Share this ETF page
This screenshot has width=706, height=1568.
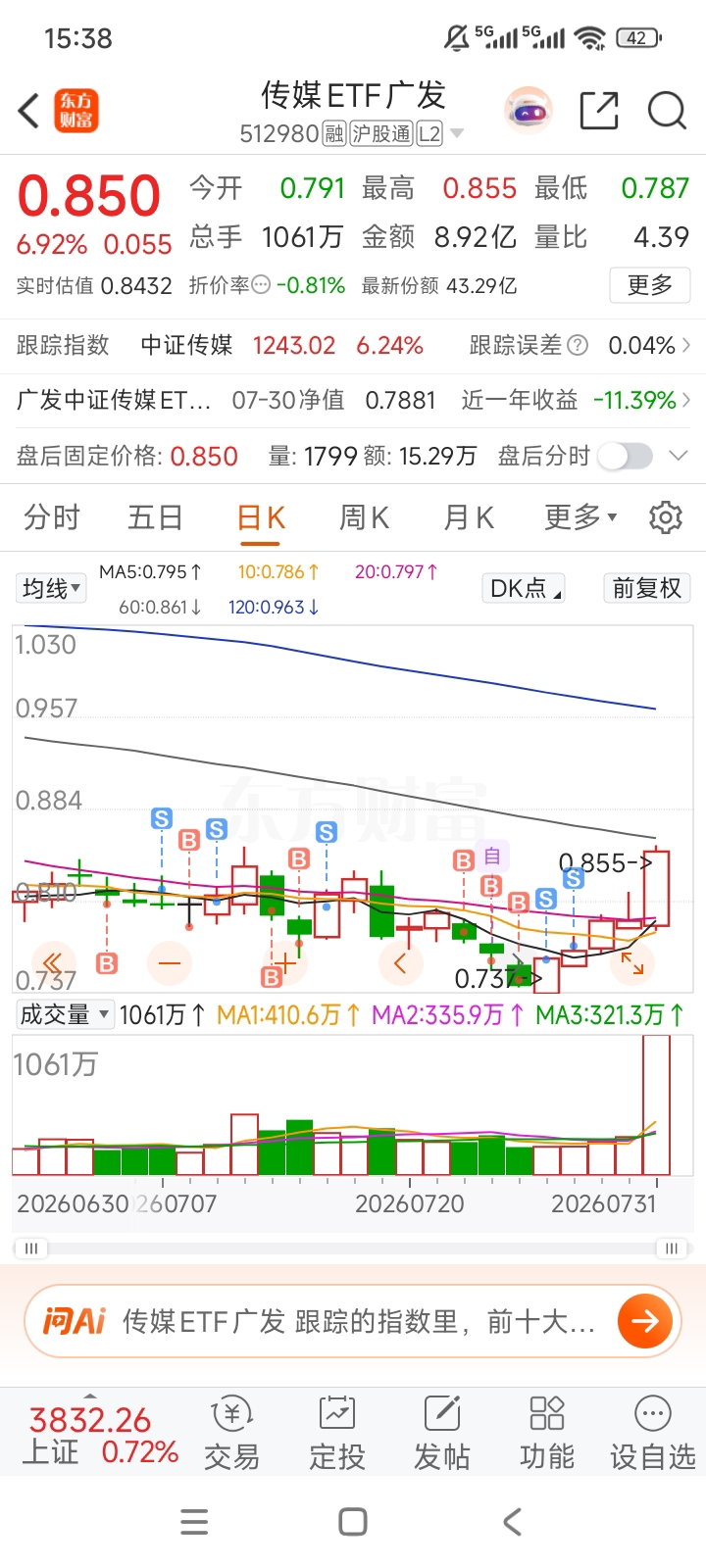tap(599, 111)
